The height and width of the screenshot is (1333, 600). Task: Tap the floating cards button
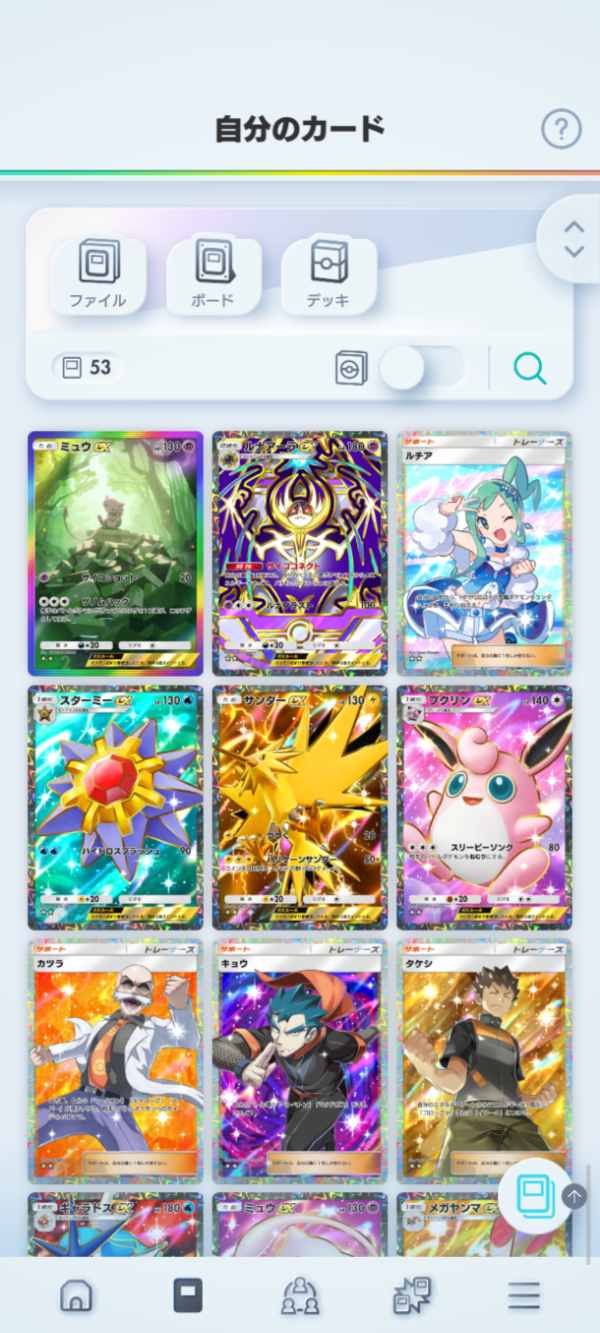pyautogui.click(x=533, y=1194)
